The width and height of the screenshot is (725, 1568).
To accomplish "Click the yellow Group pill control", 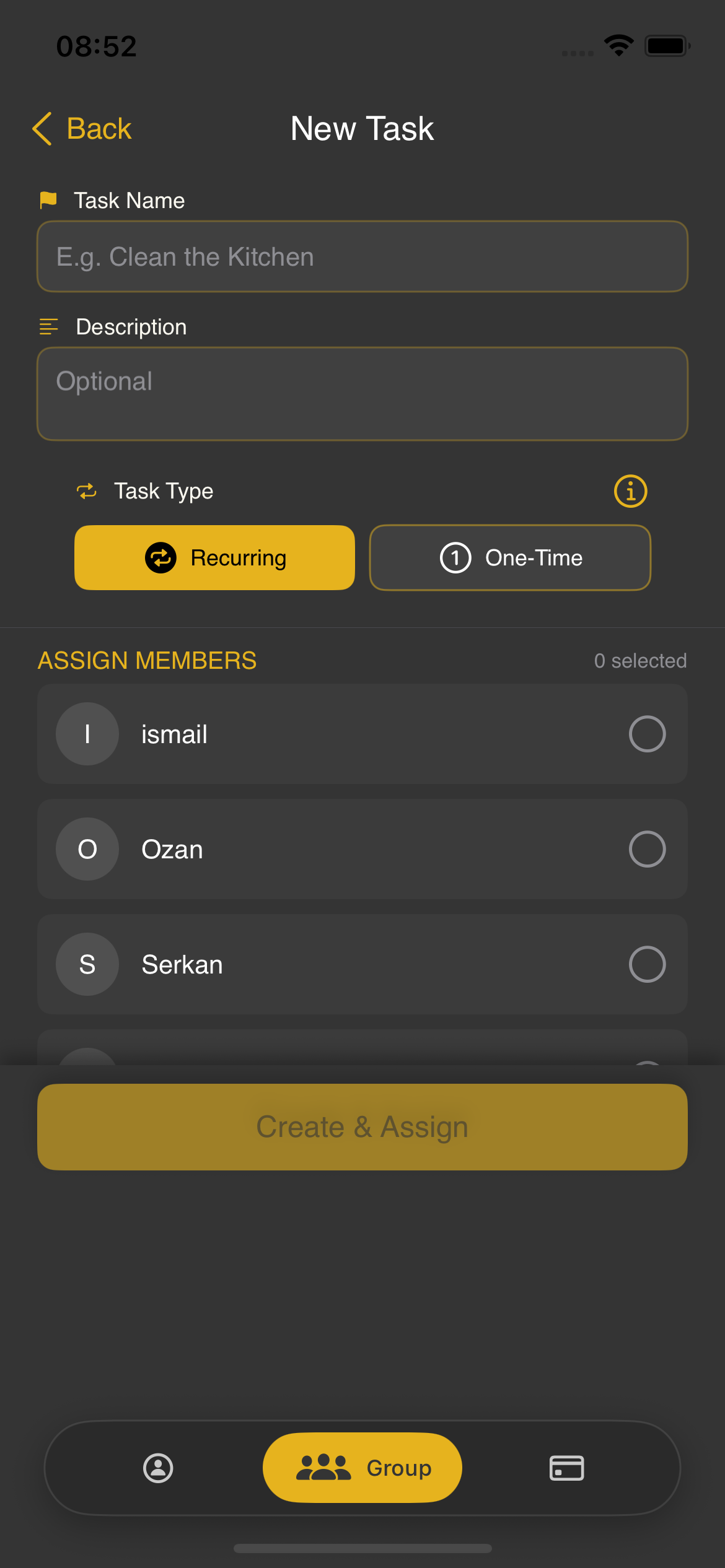I will 362,1468.
